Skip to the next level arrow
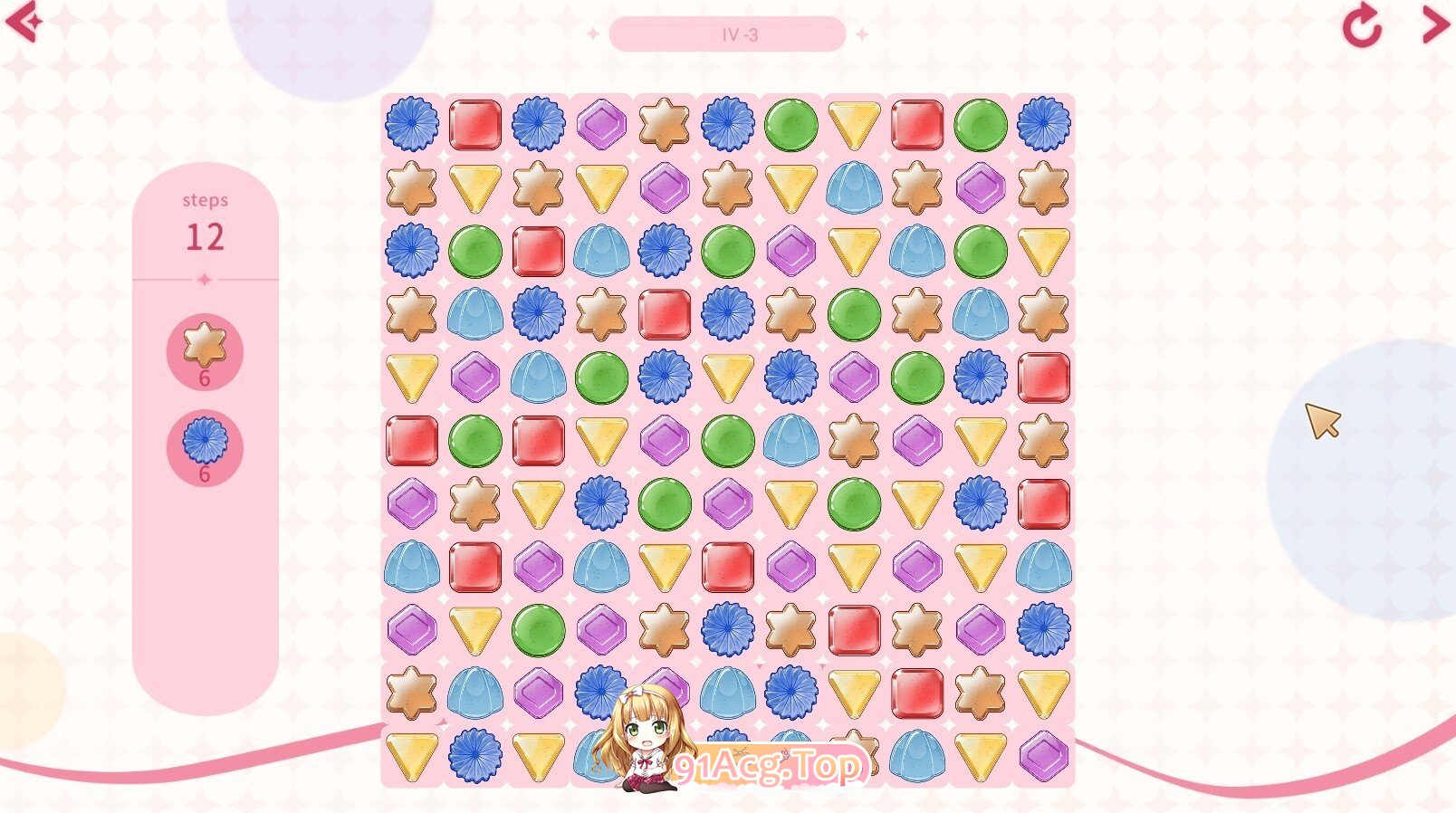This screenshot has width=1456, height=813. tap(1434, 24)
